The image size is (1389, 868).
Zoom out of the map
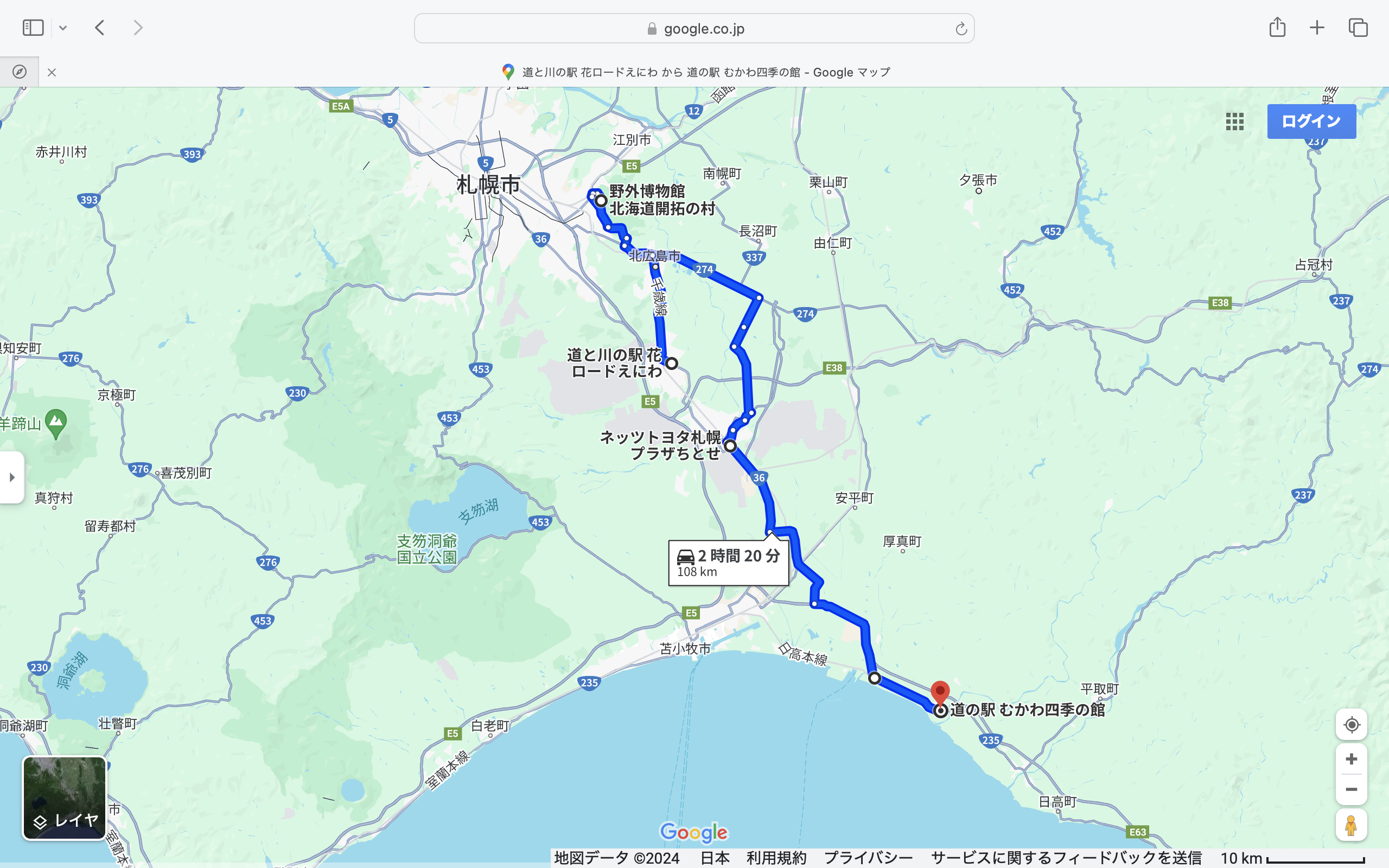(1351, 790)
